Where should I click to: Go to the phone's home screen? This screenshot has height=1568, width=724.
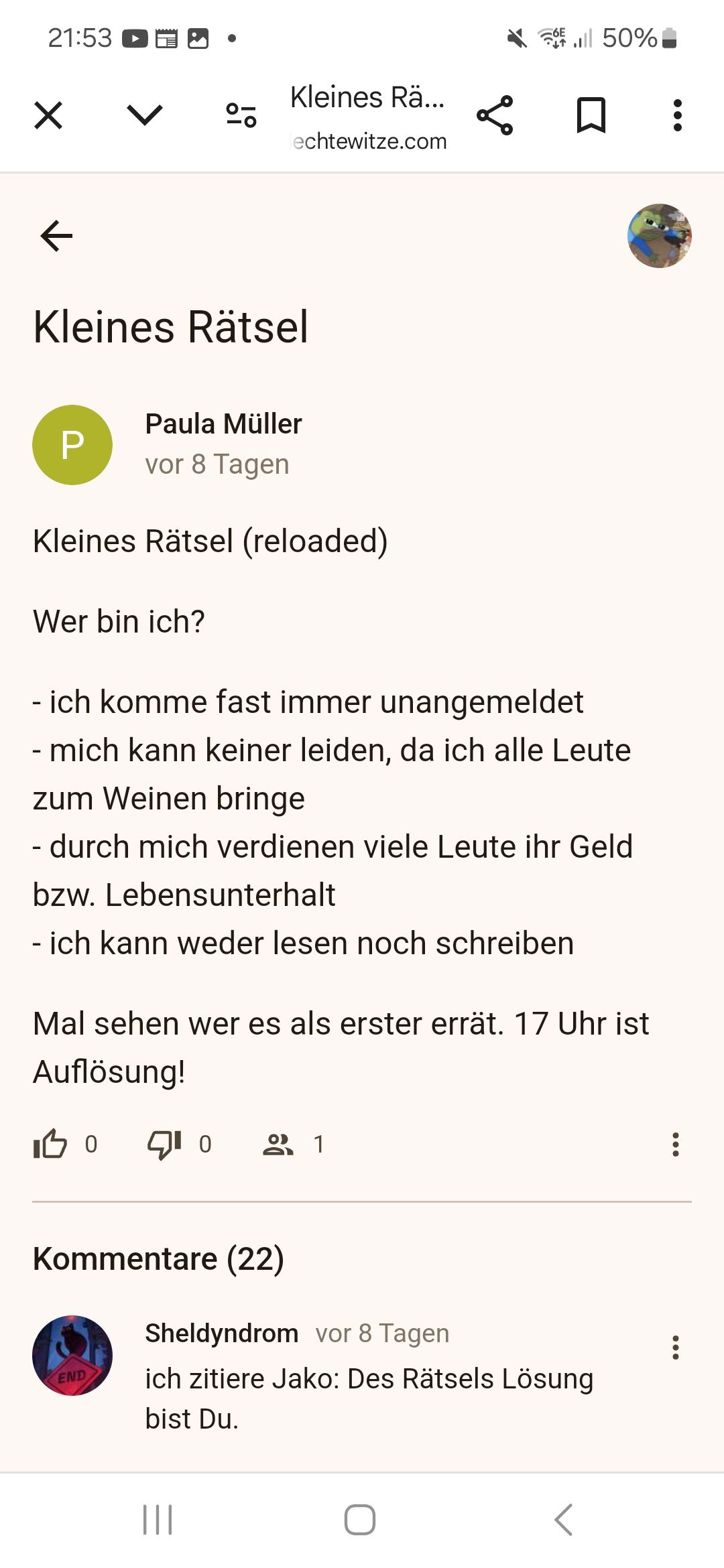pyautogui.click(x=360, y=1519)
